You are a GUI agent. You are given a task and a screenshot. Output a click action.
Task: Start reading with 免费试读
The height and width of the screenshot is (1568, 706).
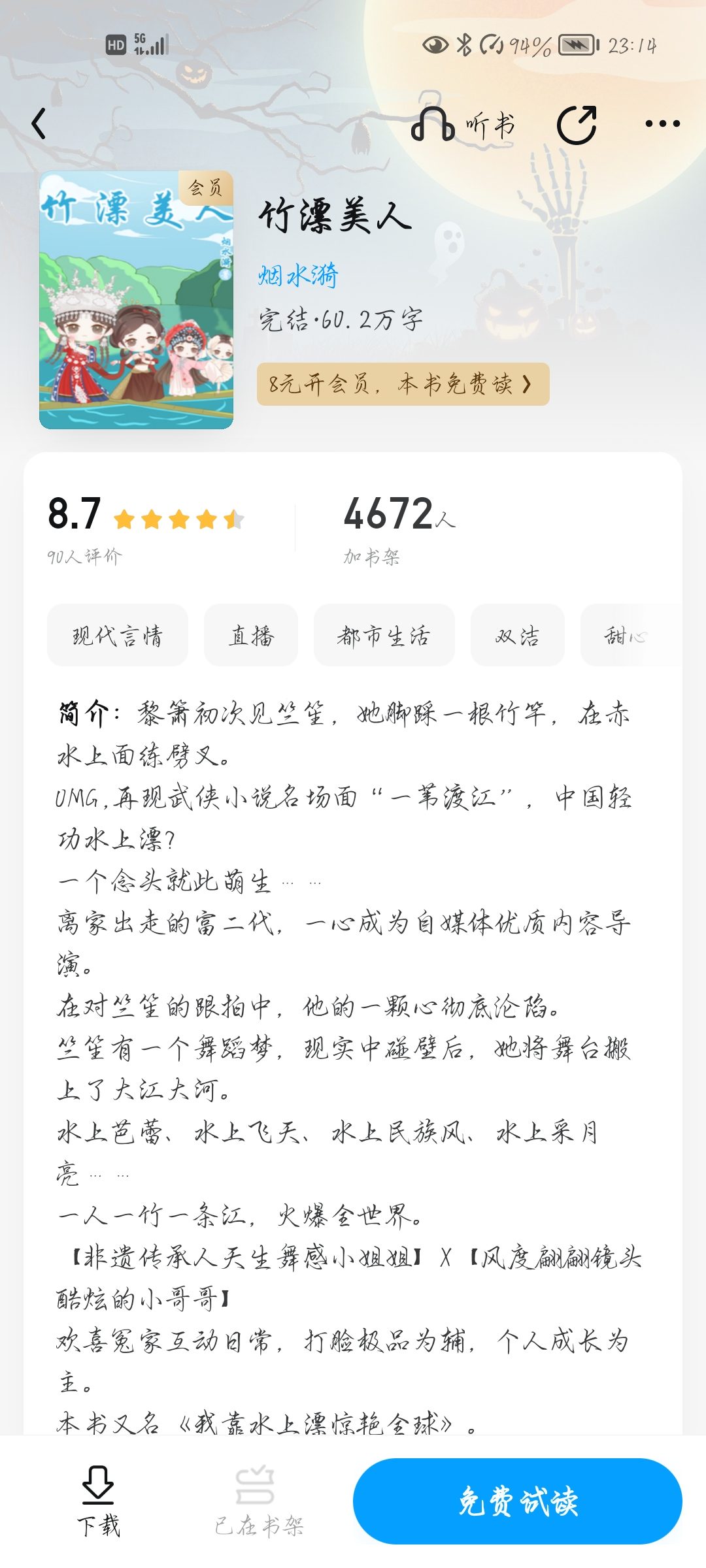tap(518, 1501)
